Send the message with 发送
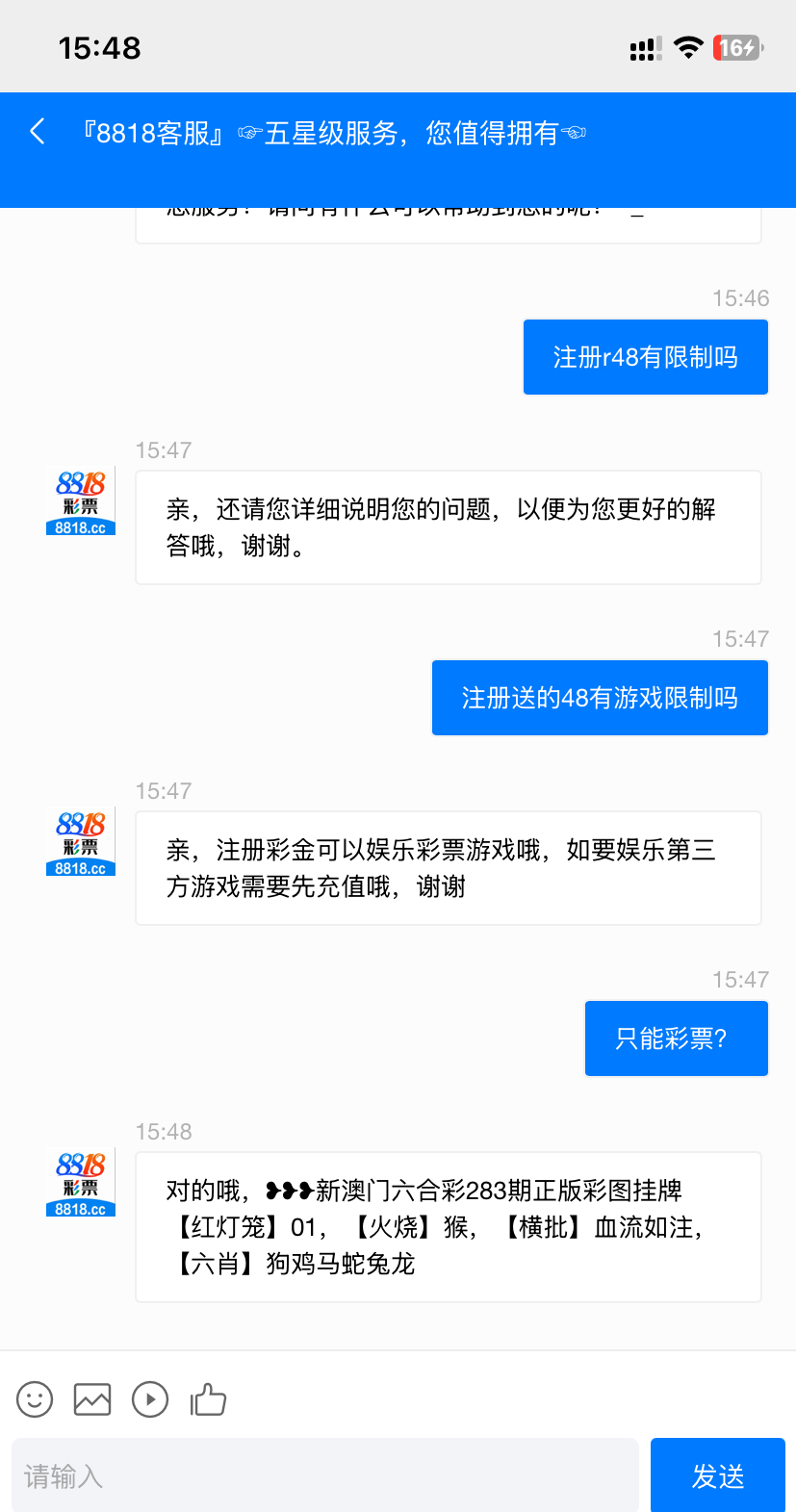Viewport: 796px width, 1512px height. (717, 1475)
